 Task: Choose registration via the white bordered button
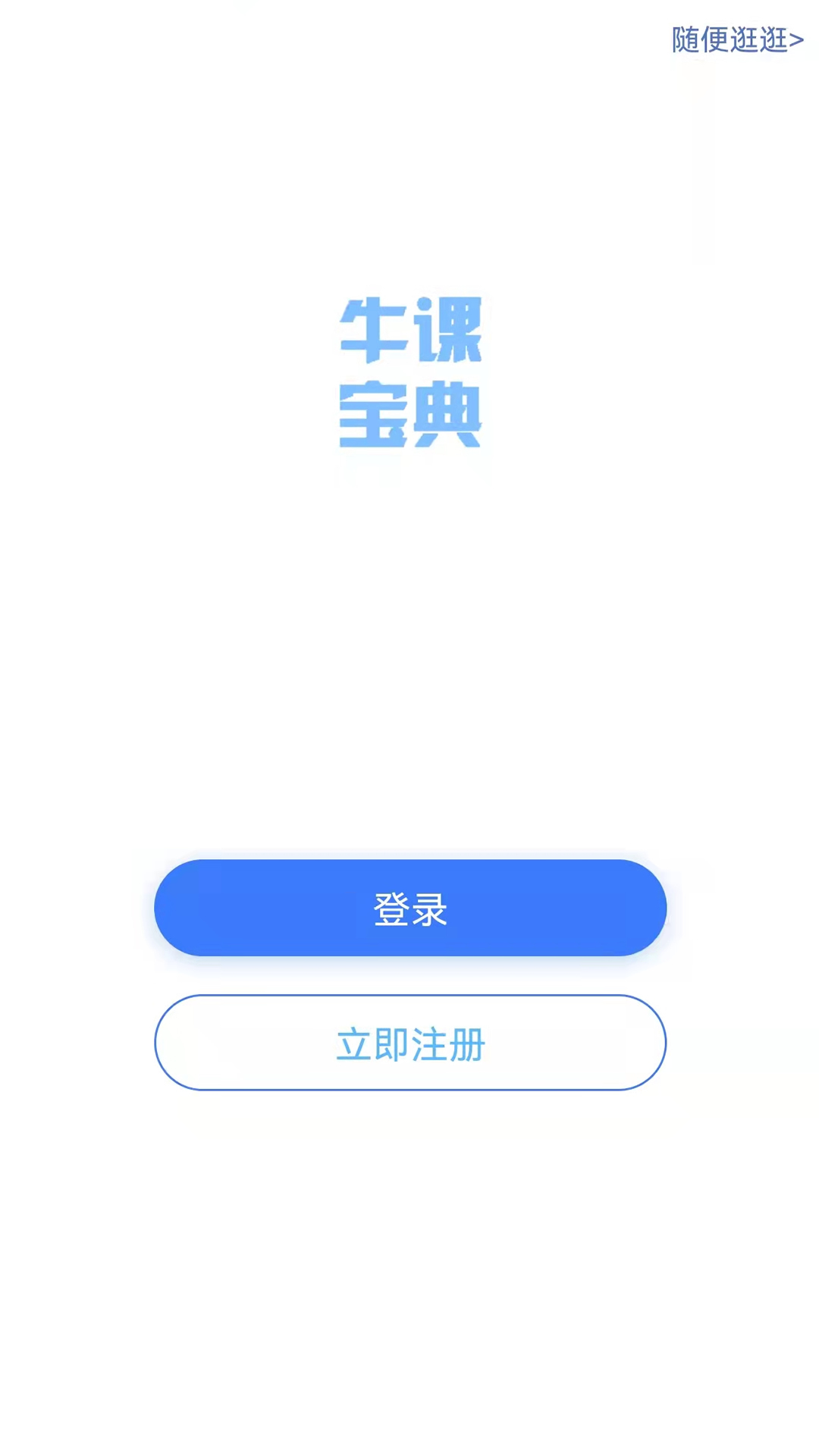(x=409, y=1043)
